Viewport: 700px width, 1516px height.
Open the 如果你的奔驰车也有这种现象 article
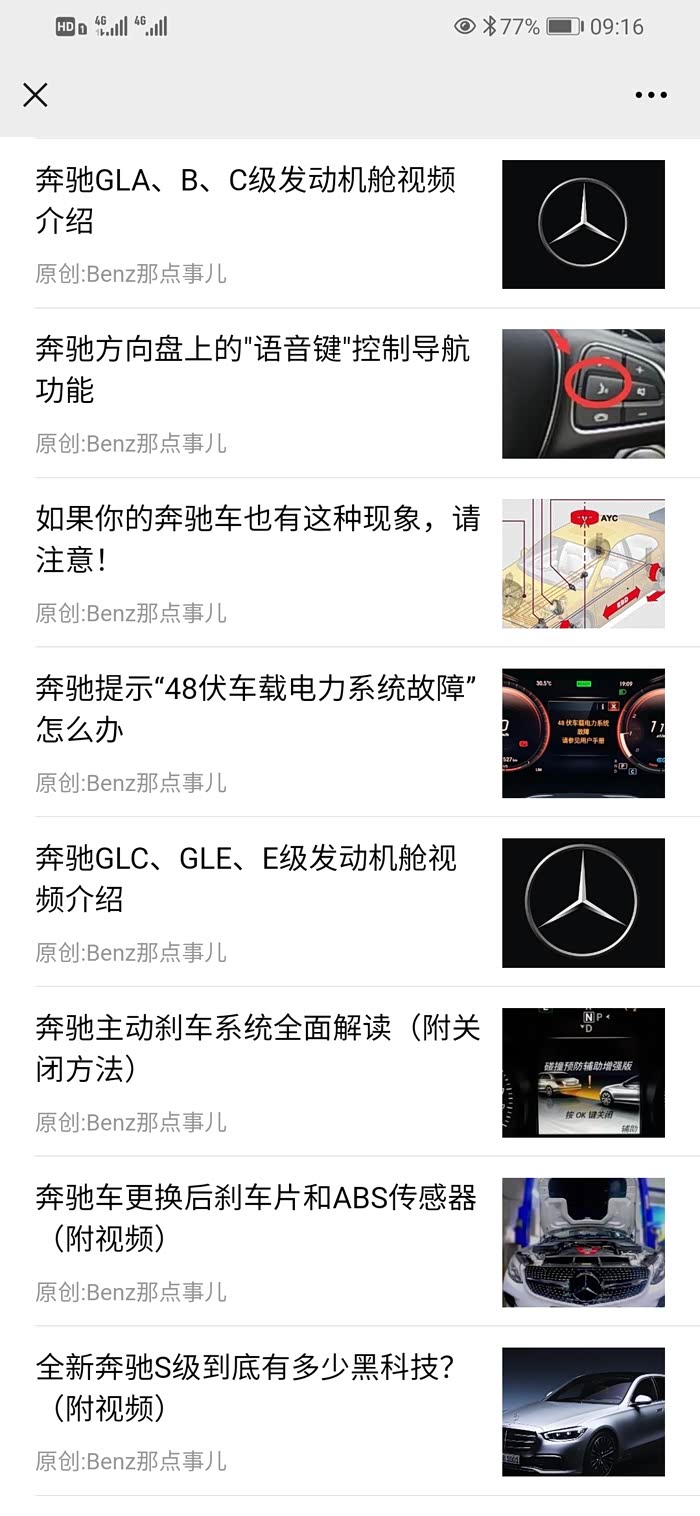tap(257, 539)
